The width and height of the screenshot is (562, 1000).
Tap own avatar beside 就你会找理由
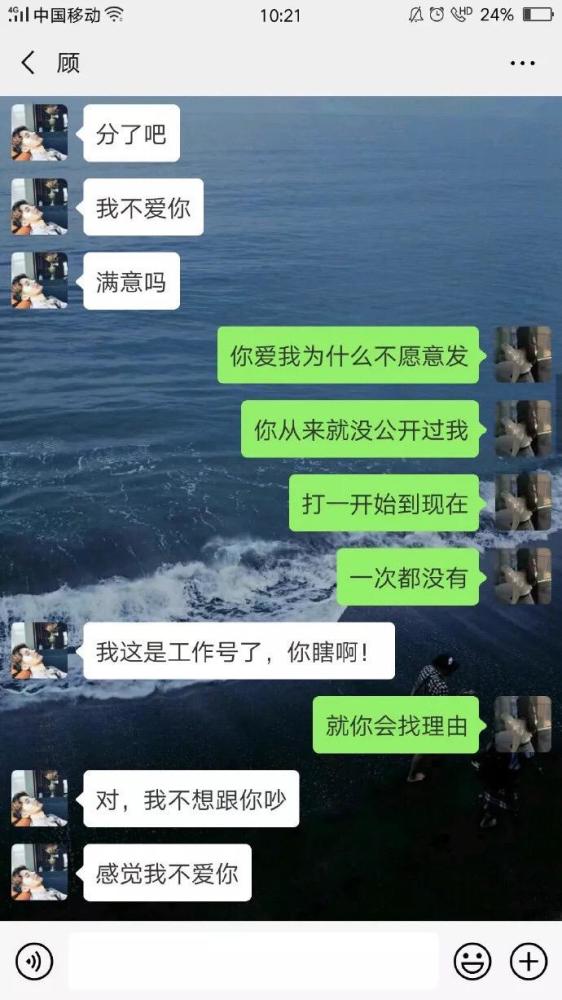[x=523, y=724]
